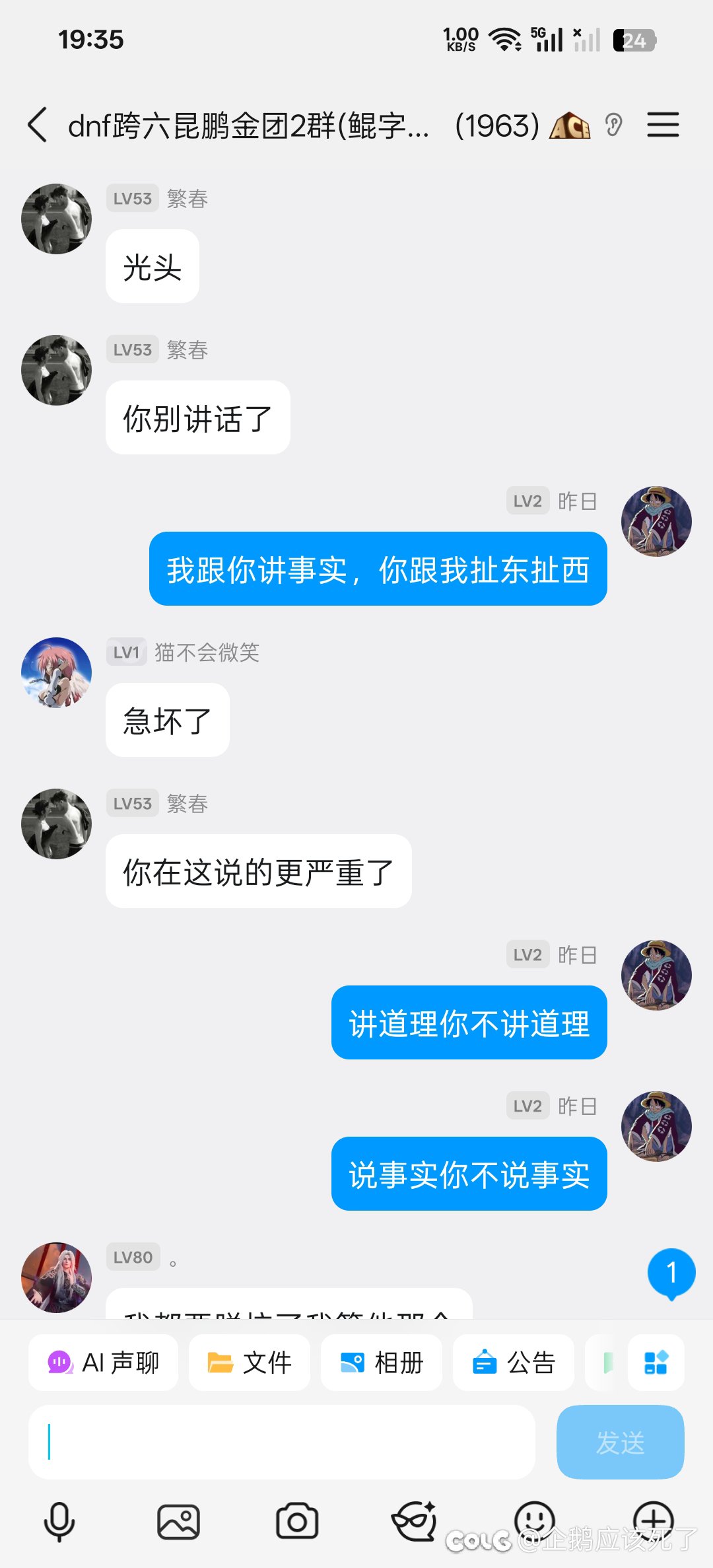Tap the ear listening-mode icon

click(614, 125)
